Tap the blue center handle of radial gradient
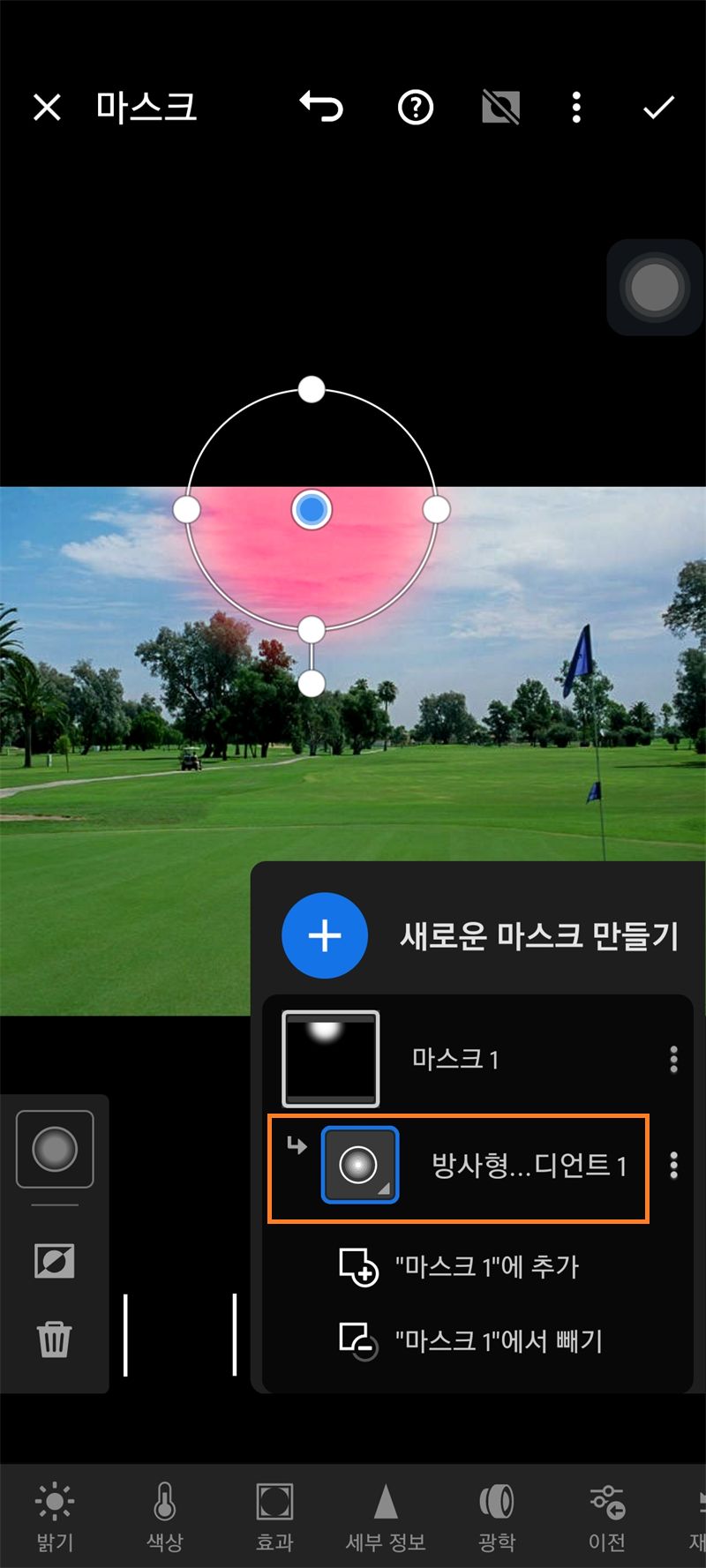Screen dimensions: 706x1568 pyautogui.click(x=311, y=509)
